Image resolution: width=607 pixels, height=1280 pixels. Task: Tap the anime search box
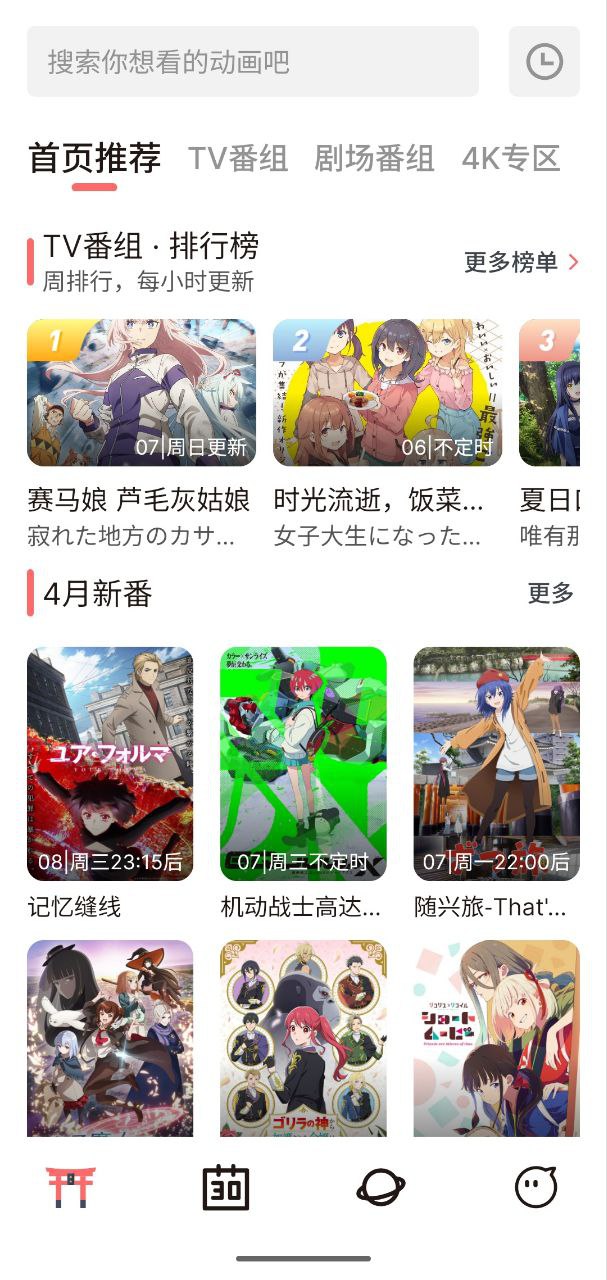coord(252,62)
